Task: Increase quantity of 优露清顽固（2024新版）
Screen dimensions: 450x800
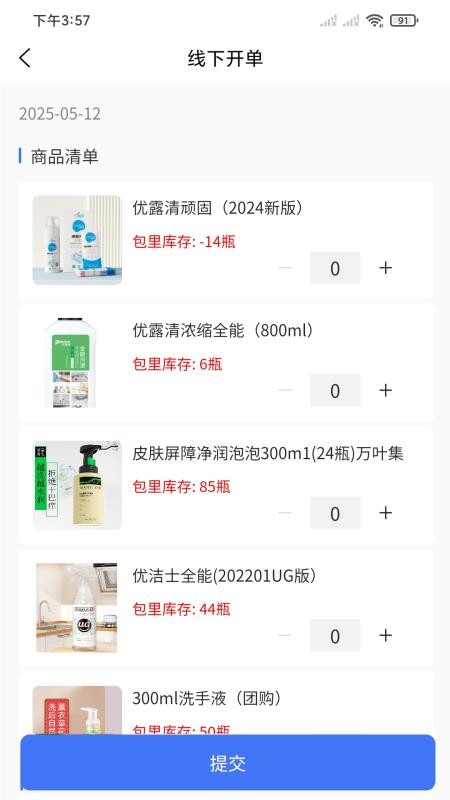Action: coord(386,268)
